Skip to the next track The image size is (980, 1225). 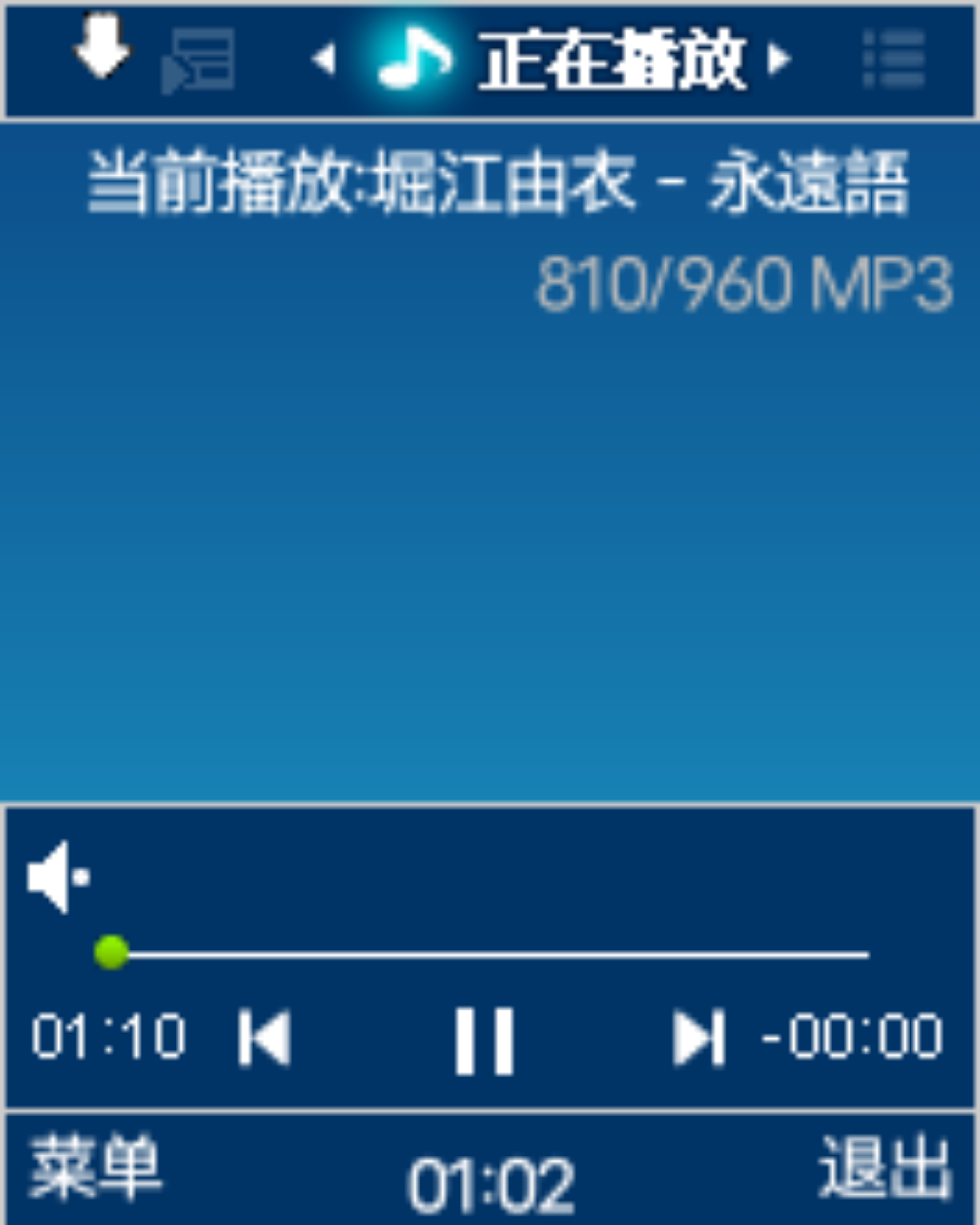[700, 1037]
